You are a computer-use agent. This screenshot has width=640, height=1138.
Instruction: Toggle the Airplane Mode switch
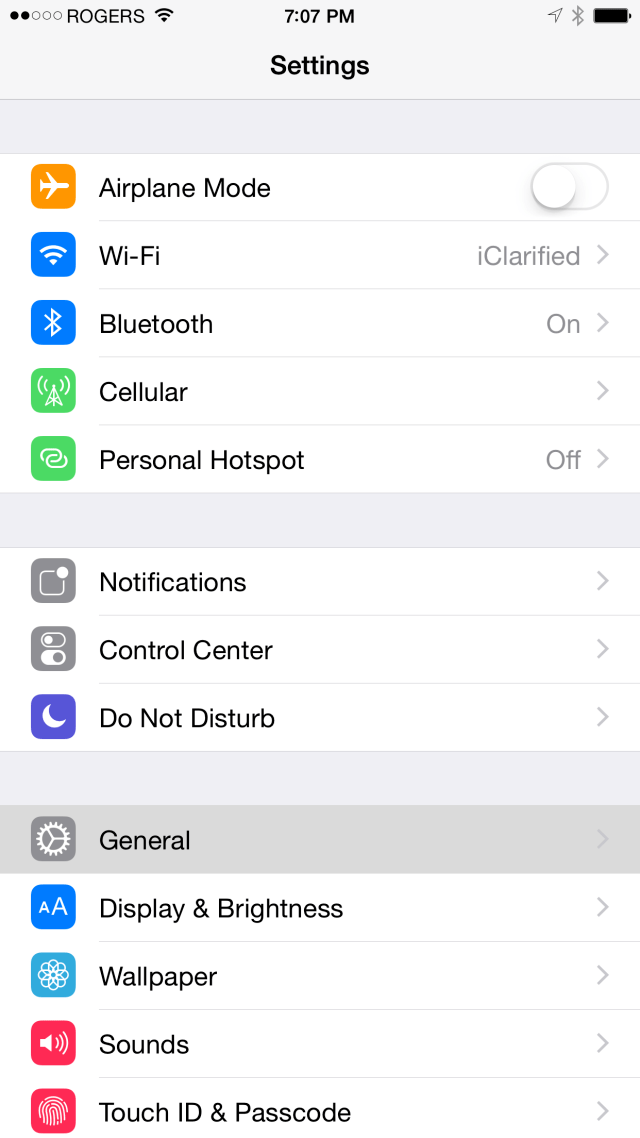point(569,187)
